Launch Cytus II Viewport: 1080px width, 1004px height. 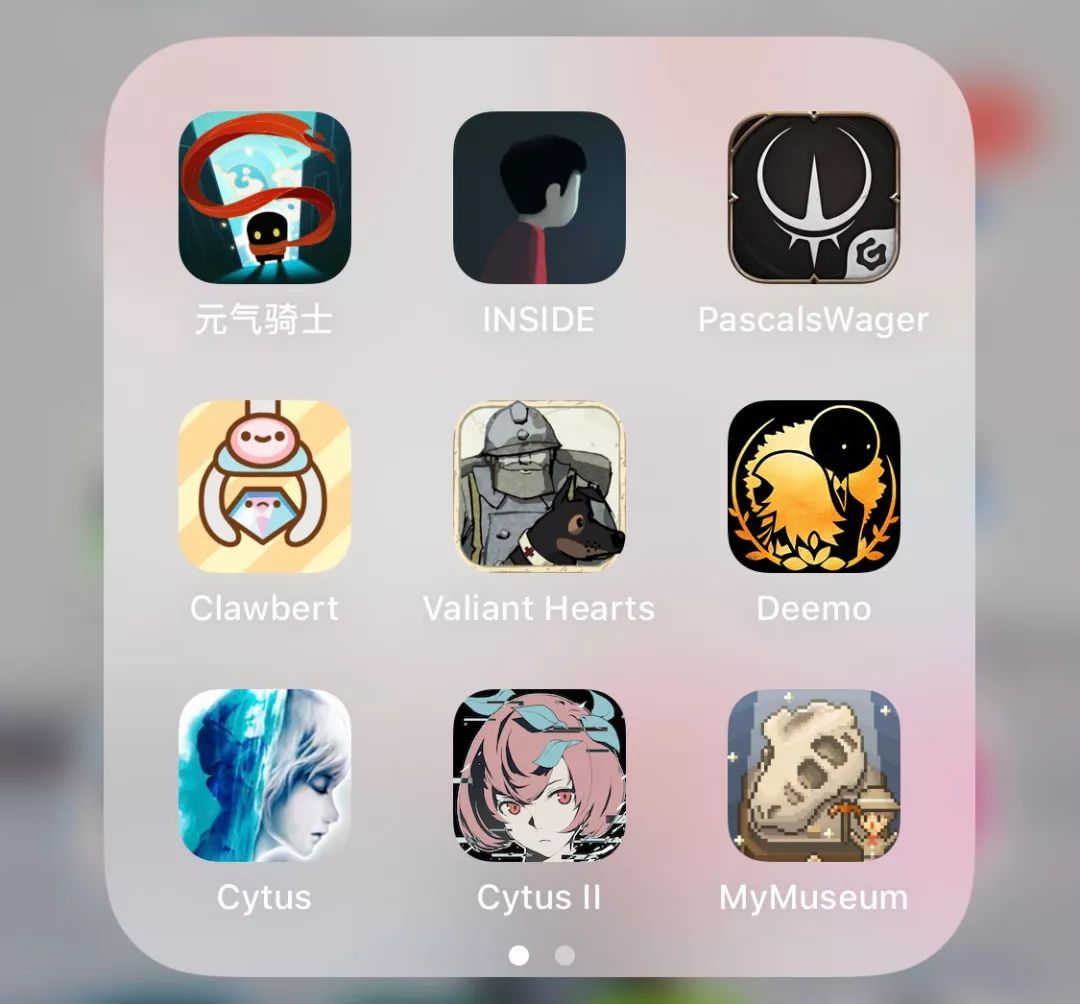[x=539, y=774]
